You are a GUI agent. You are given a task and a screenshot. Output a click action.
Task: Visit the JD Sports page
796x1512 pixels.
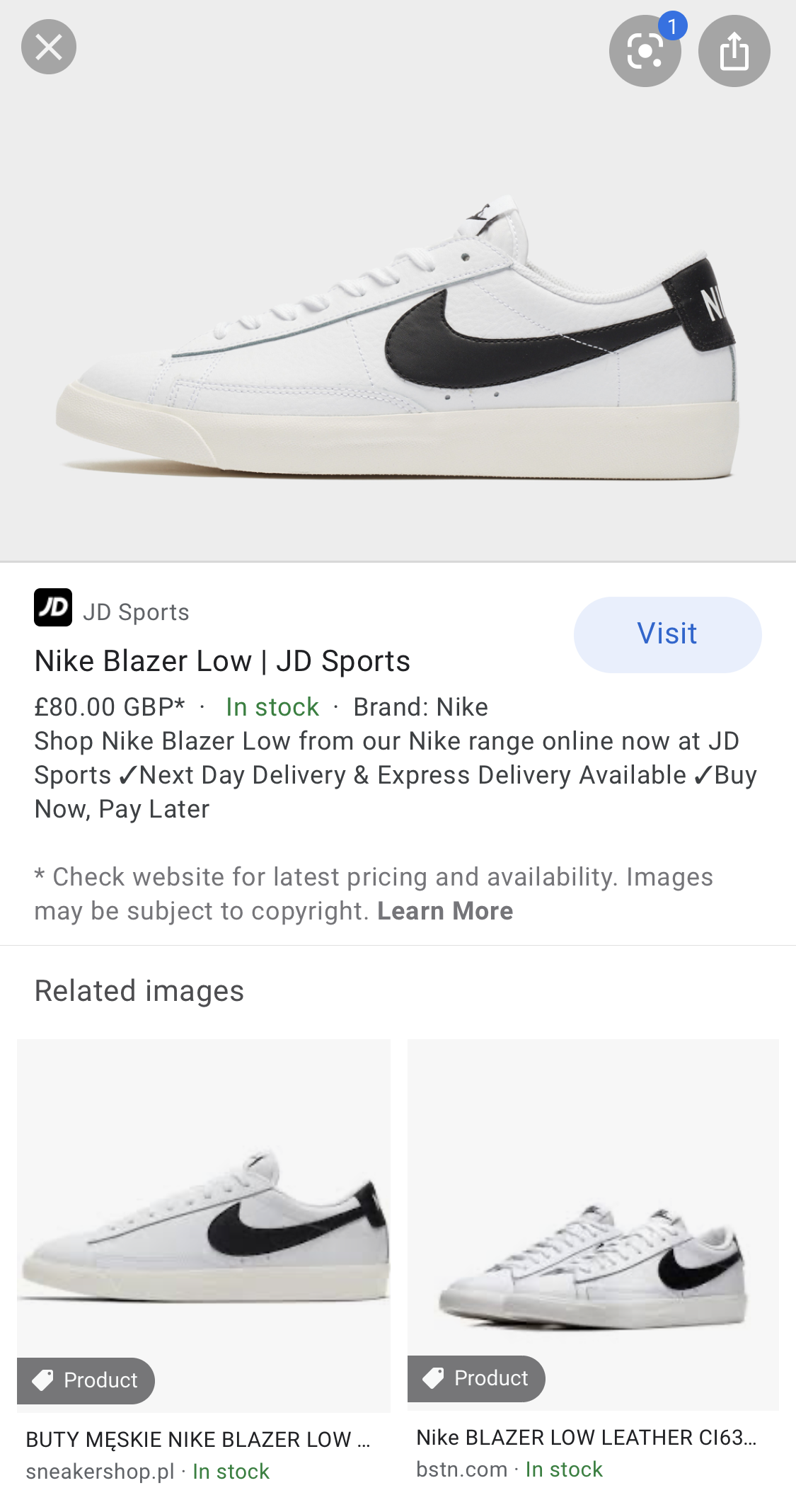(667, 634)
